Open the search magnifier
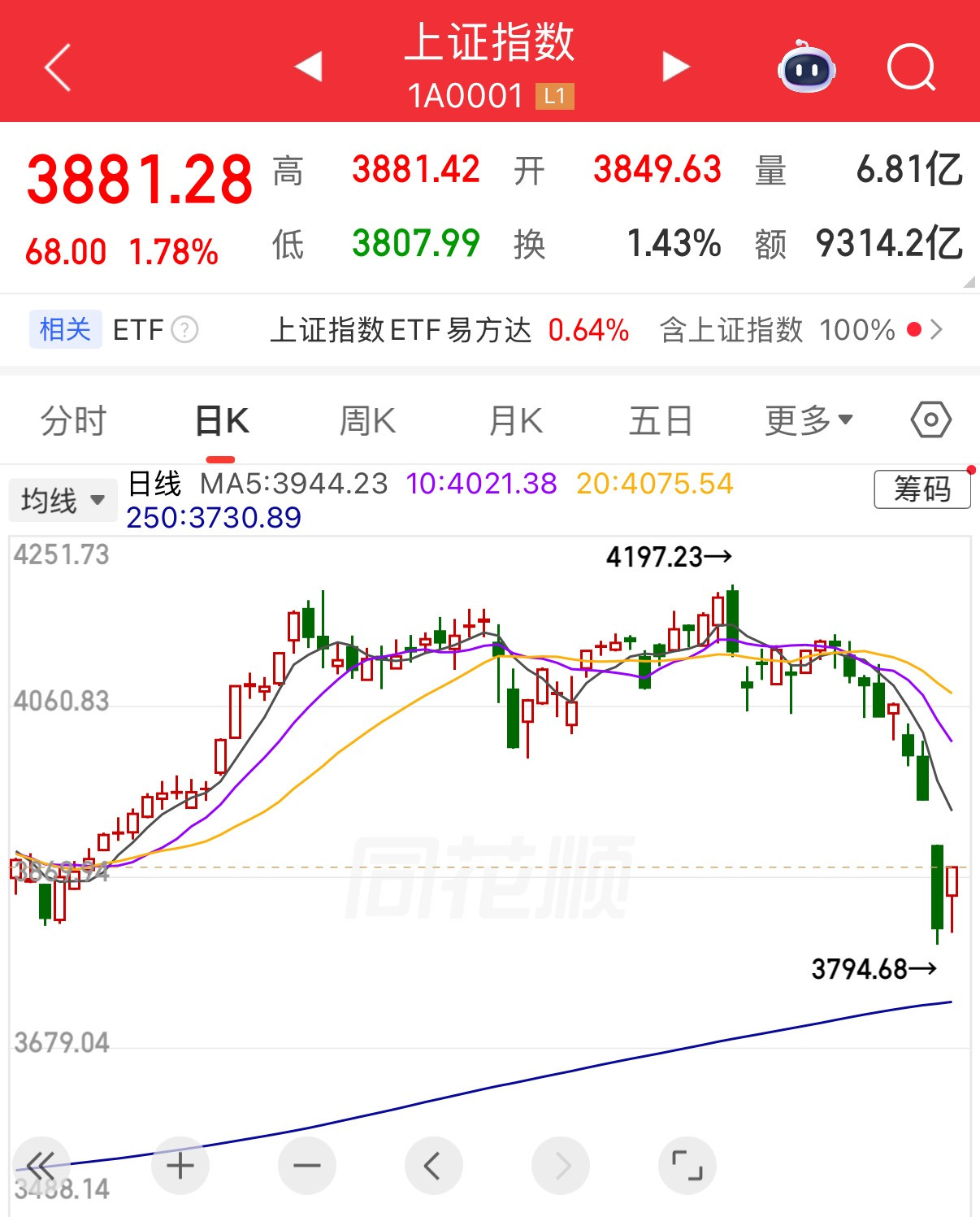Screen dimensions: 980x1217 (x=912, y=67)
